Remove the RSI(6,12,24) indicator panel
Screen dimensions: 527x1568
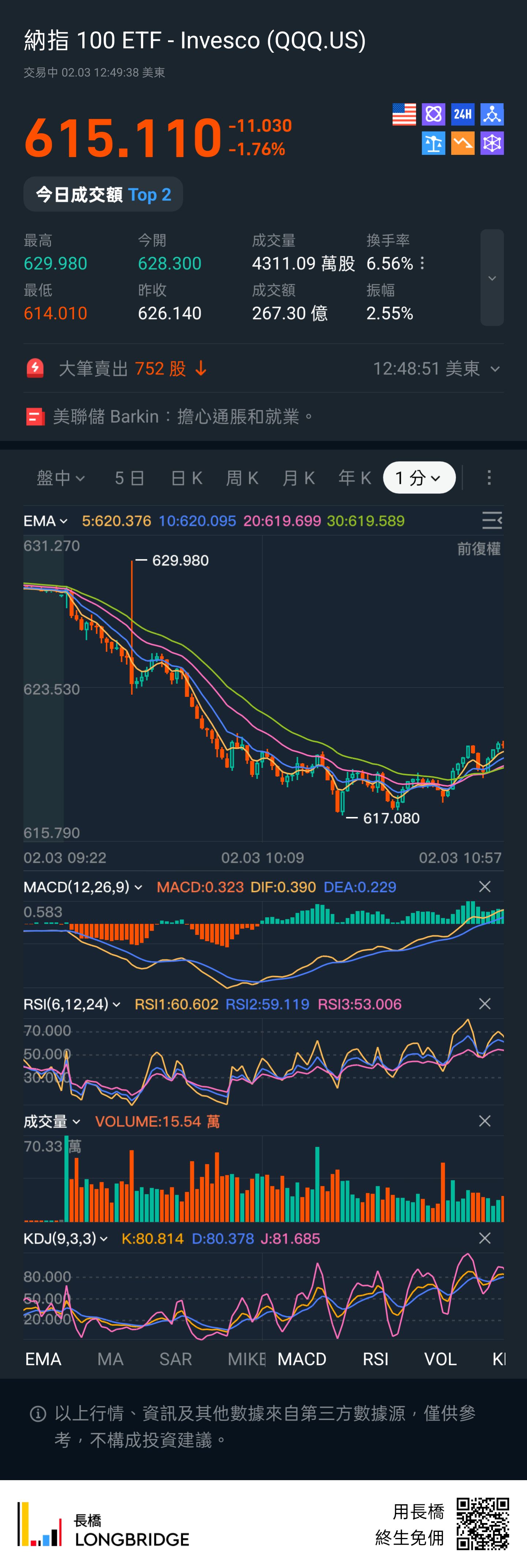point(485,1004)
